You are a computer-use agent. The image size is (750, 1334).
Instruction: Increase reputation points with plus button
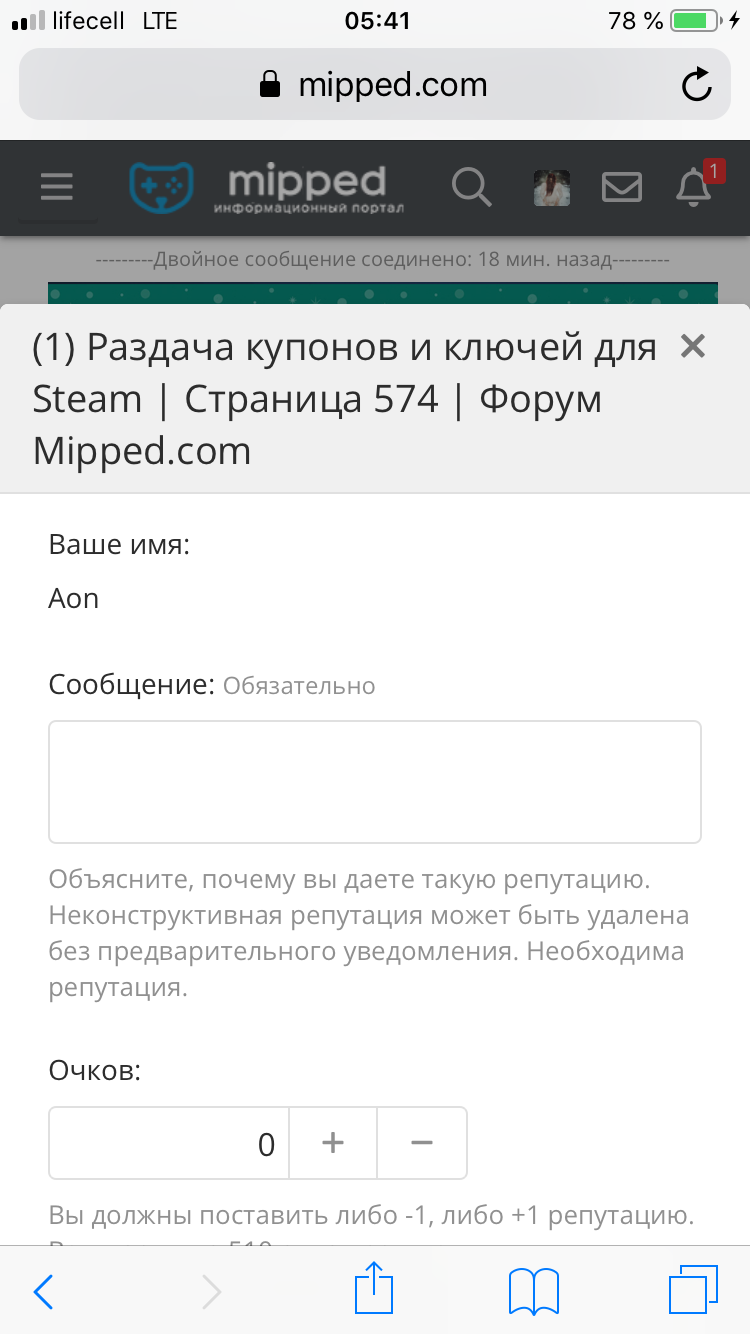pos(333,1143)
